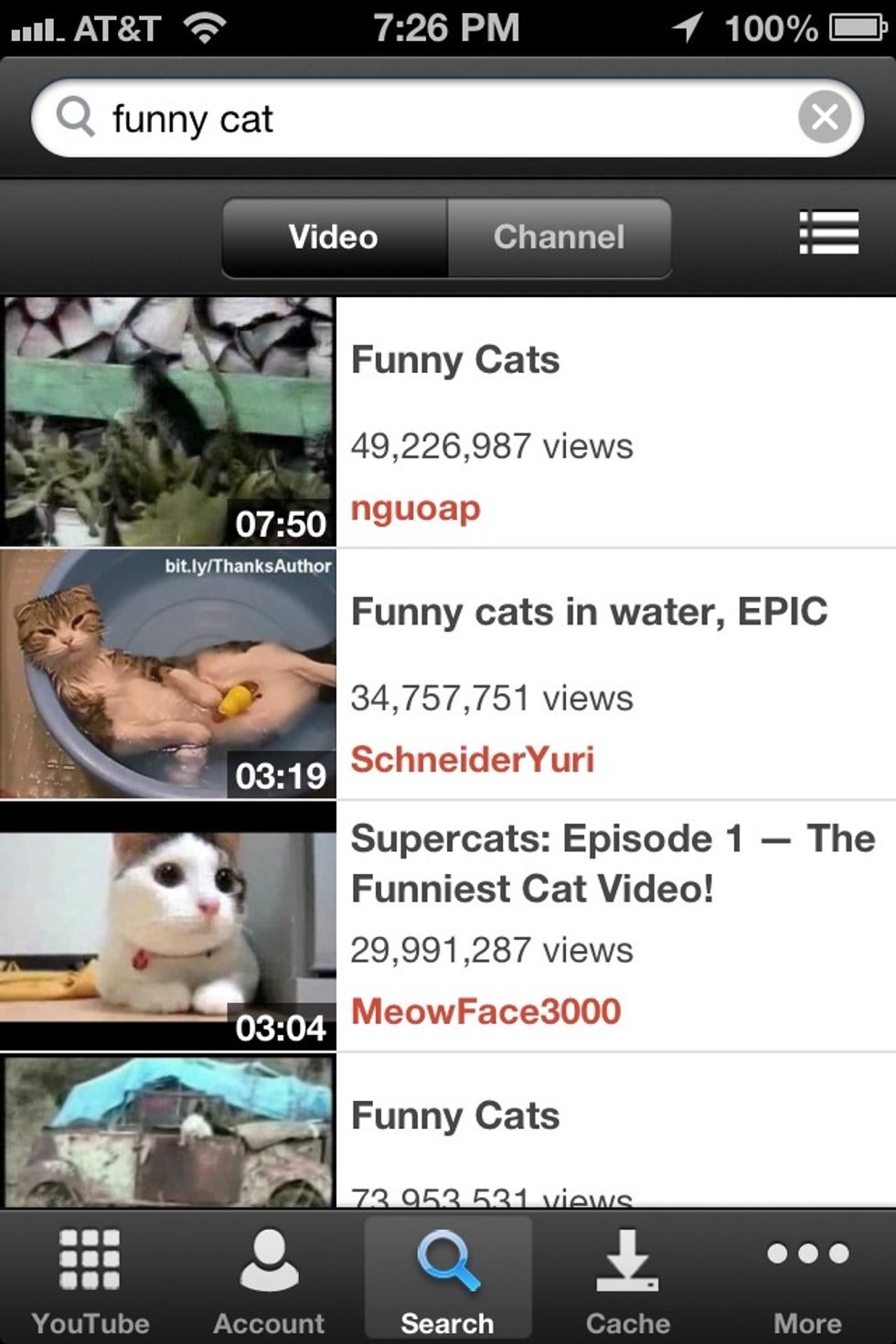896x1344 pixels.
Task: Switch to the Video segment
Action: (x=335, y=238)
